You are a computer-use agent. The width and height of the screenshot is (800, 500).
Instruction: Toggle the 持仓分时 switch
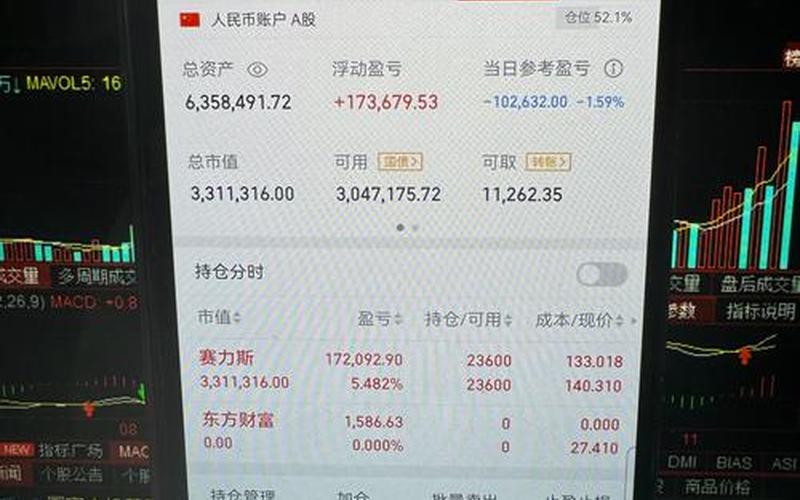pyautogui.click(x=602, y=274)
